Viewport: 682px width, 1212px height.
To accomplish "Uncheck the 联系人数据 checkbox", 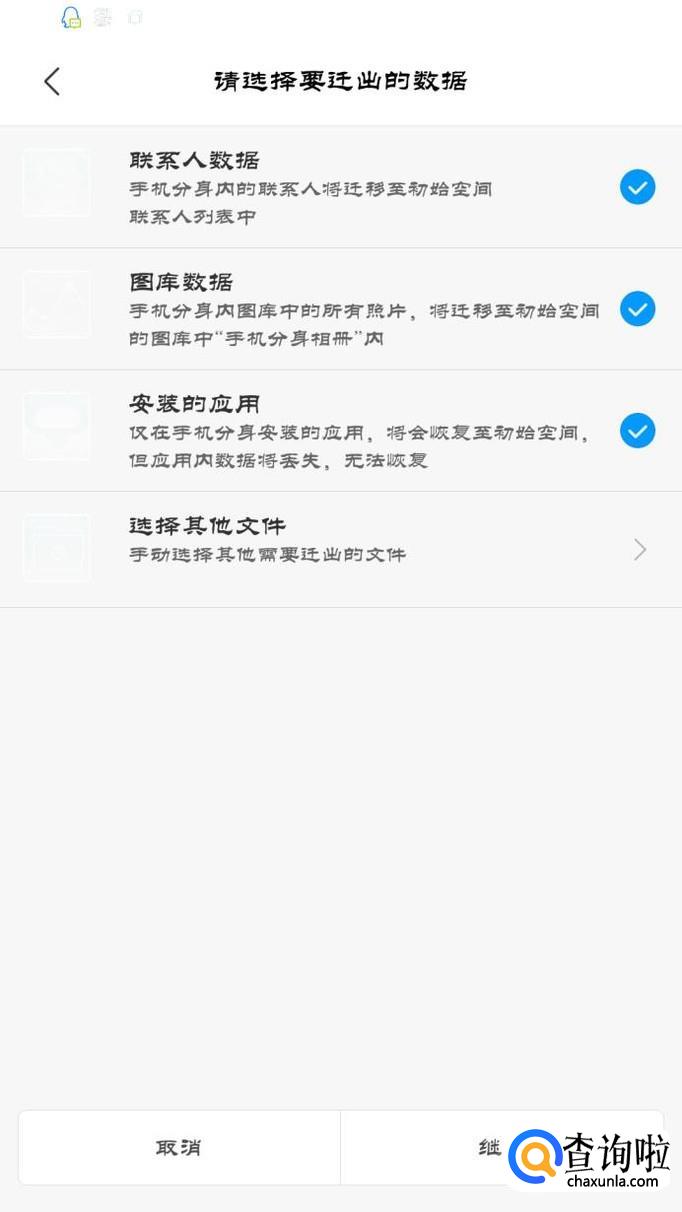I will [x=637, y=187].
